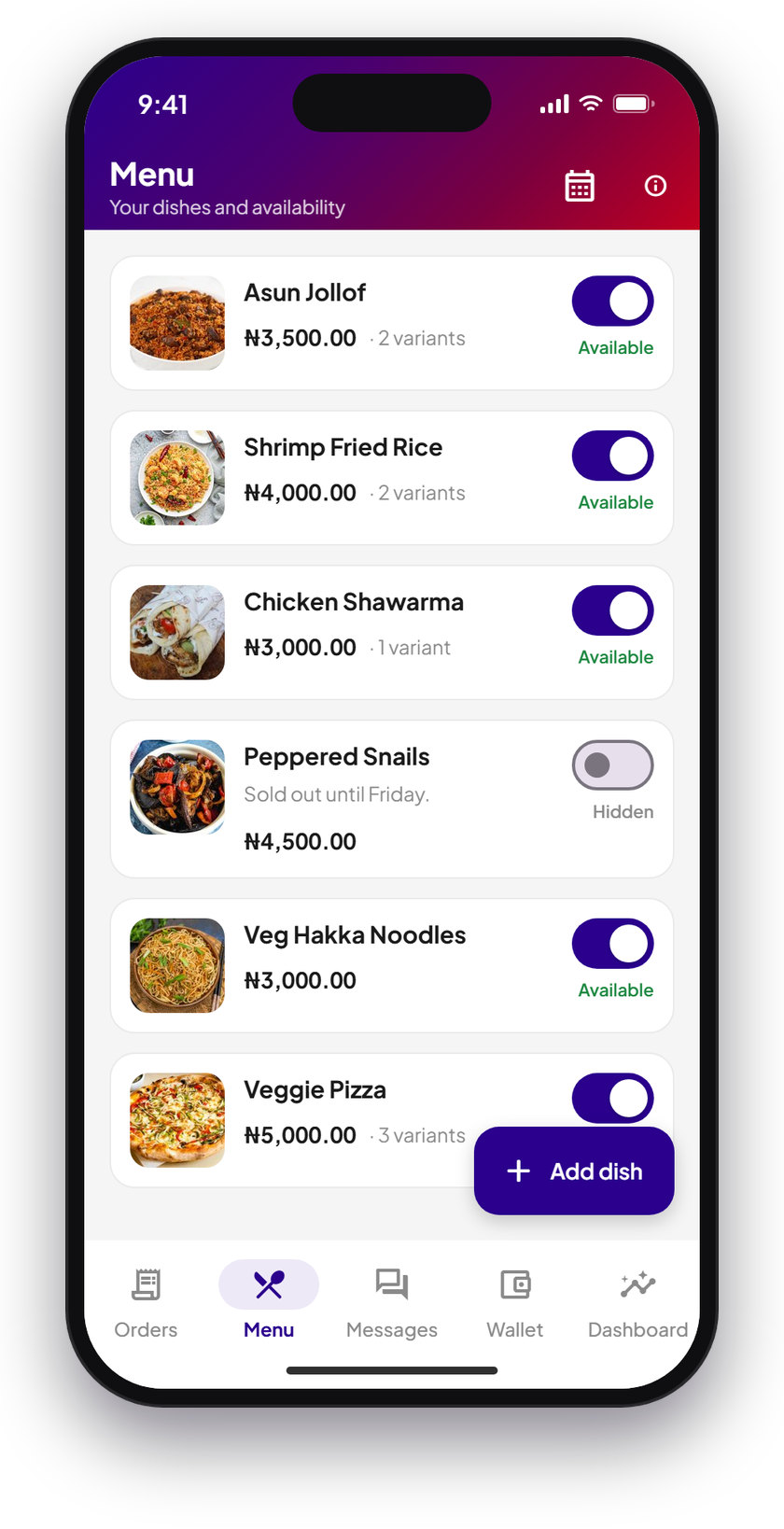This screenshot has height=1529, width=784.
Task: Enable the hidden Peppered Snails dish
Action: [x=612, y=765]
